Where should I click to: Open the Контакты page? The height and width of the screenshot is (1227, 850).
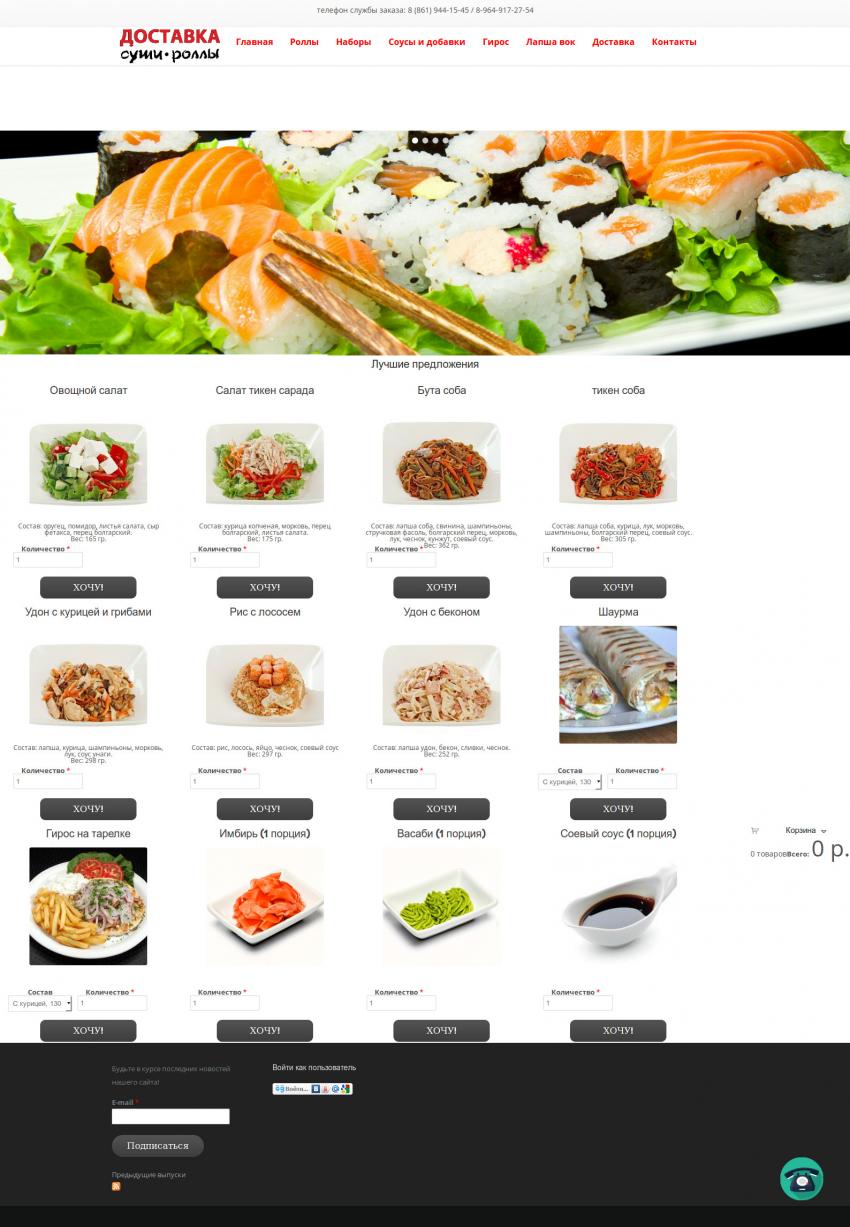point(674,42)
